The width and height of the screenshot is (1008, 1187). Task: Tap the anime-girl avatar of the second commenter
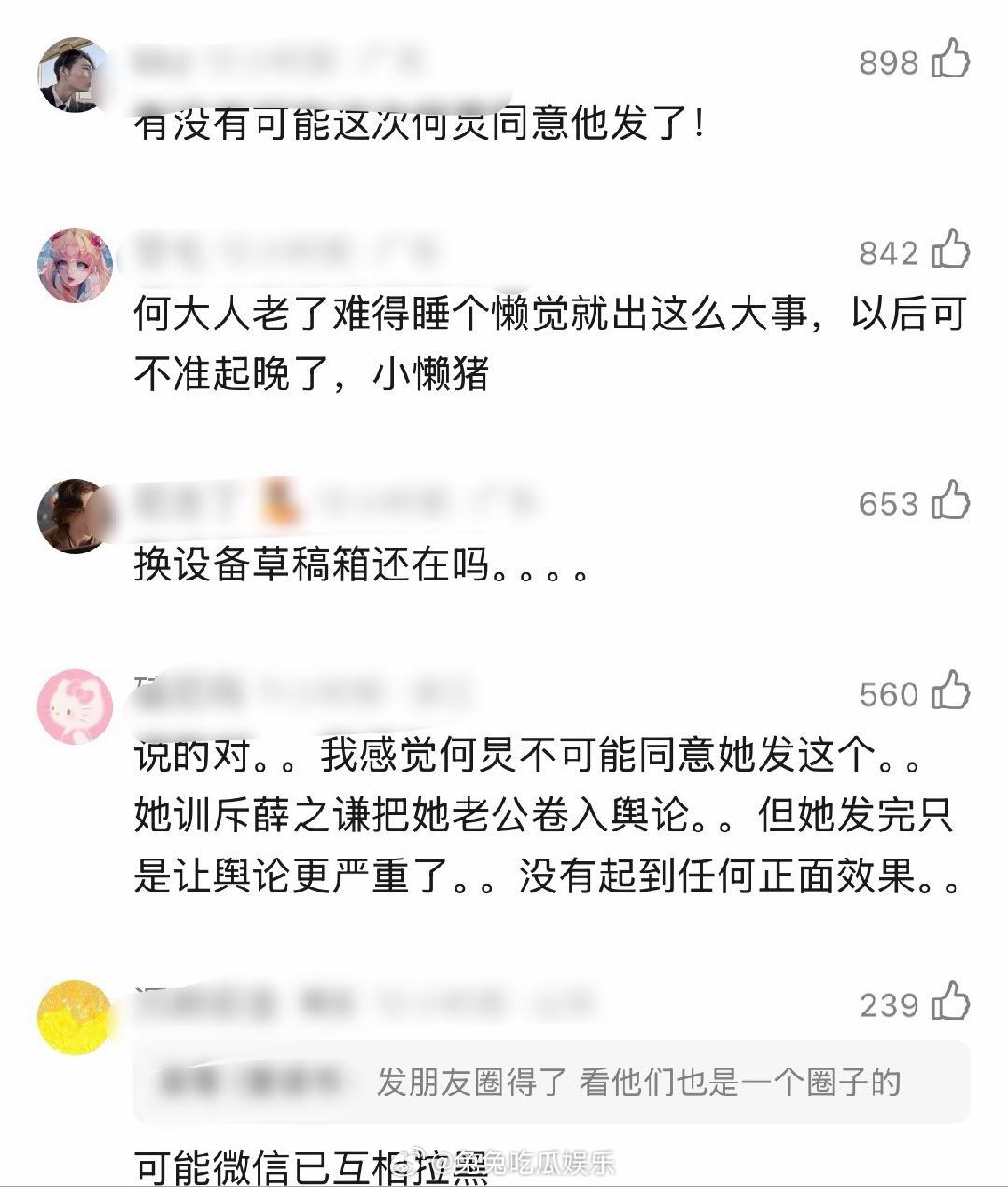coord(77,263)
